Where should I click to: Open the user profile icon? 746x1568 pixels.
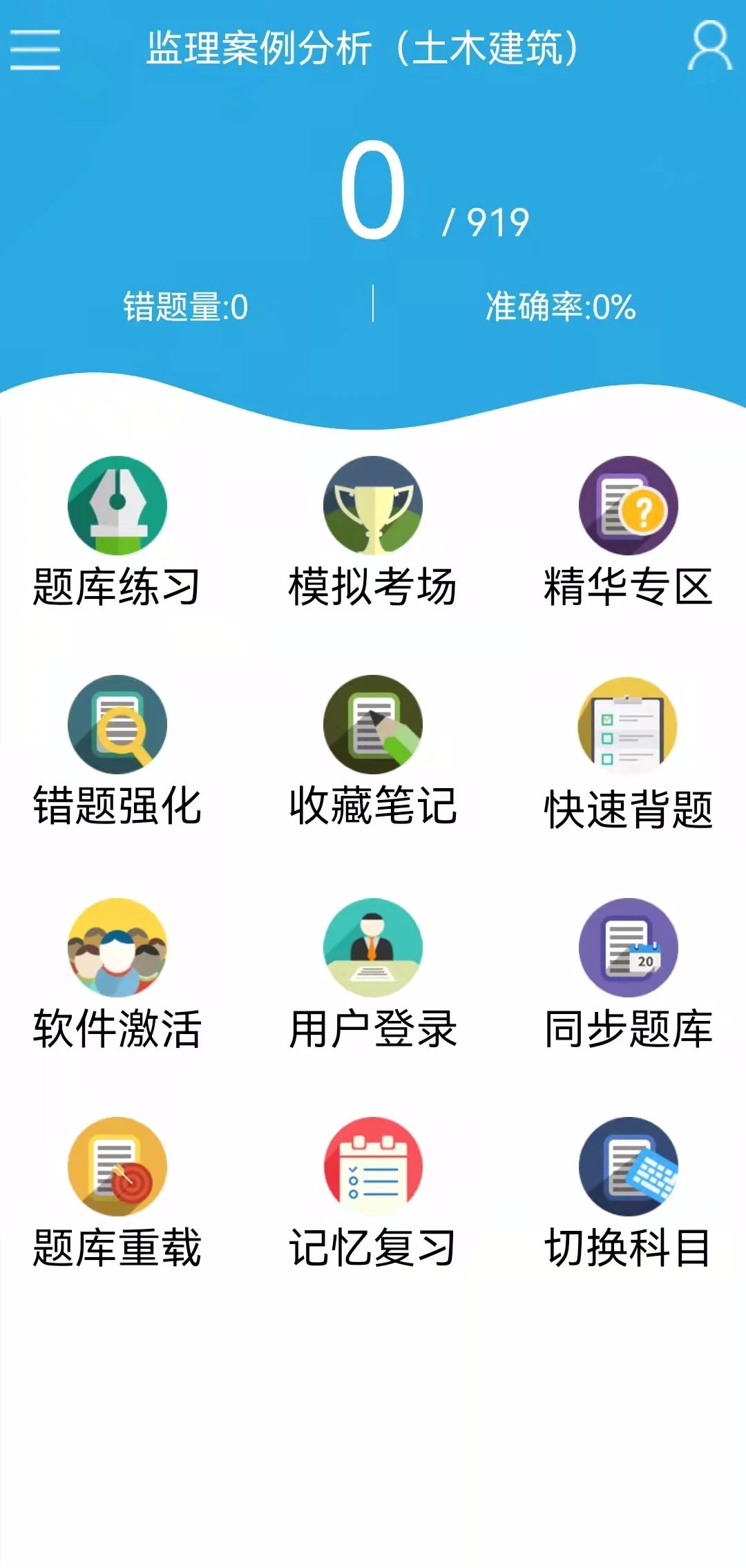(x=709, y=46)
